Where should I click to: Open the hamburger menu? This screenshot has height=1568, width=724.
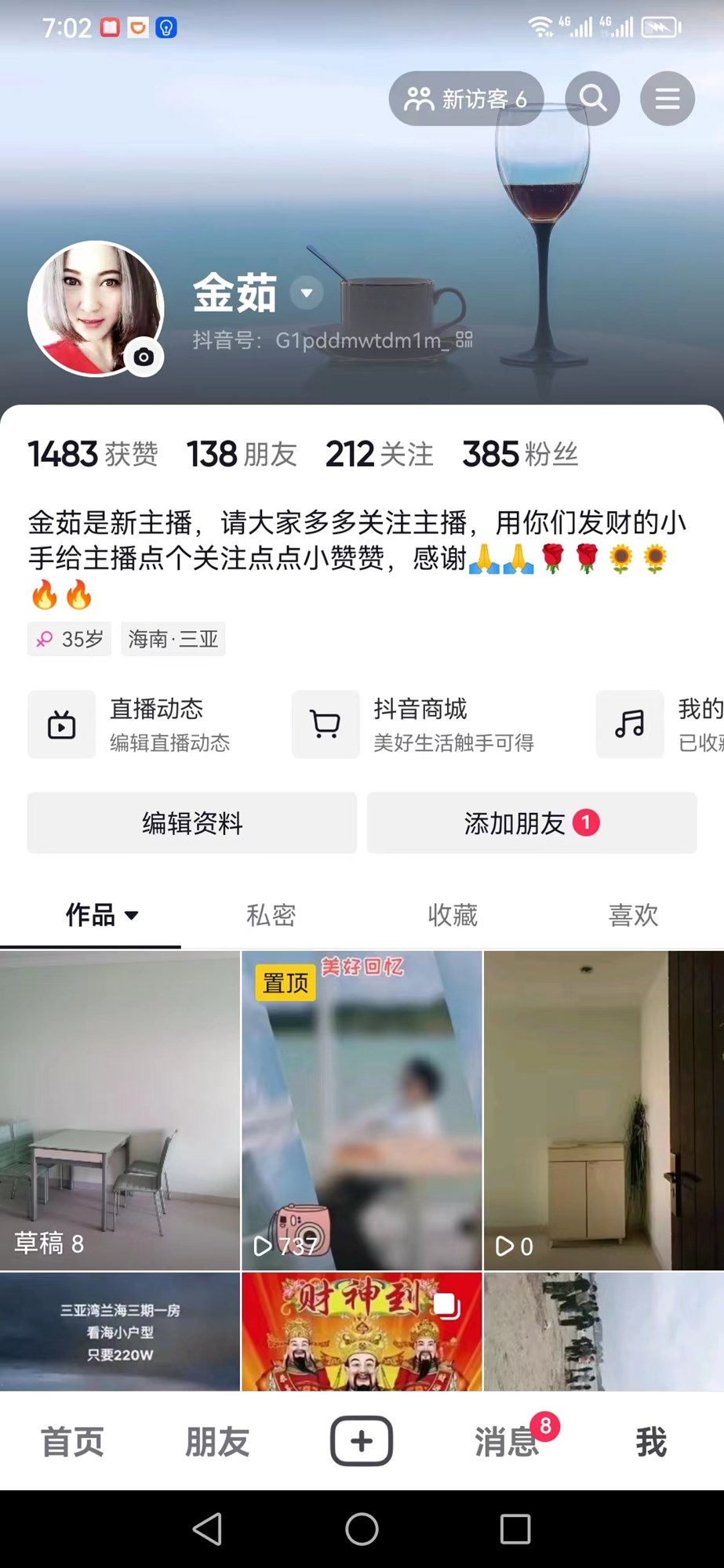[668, 99]
